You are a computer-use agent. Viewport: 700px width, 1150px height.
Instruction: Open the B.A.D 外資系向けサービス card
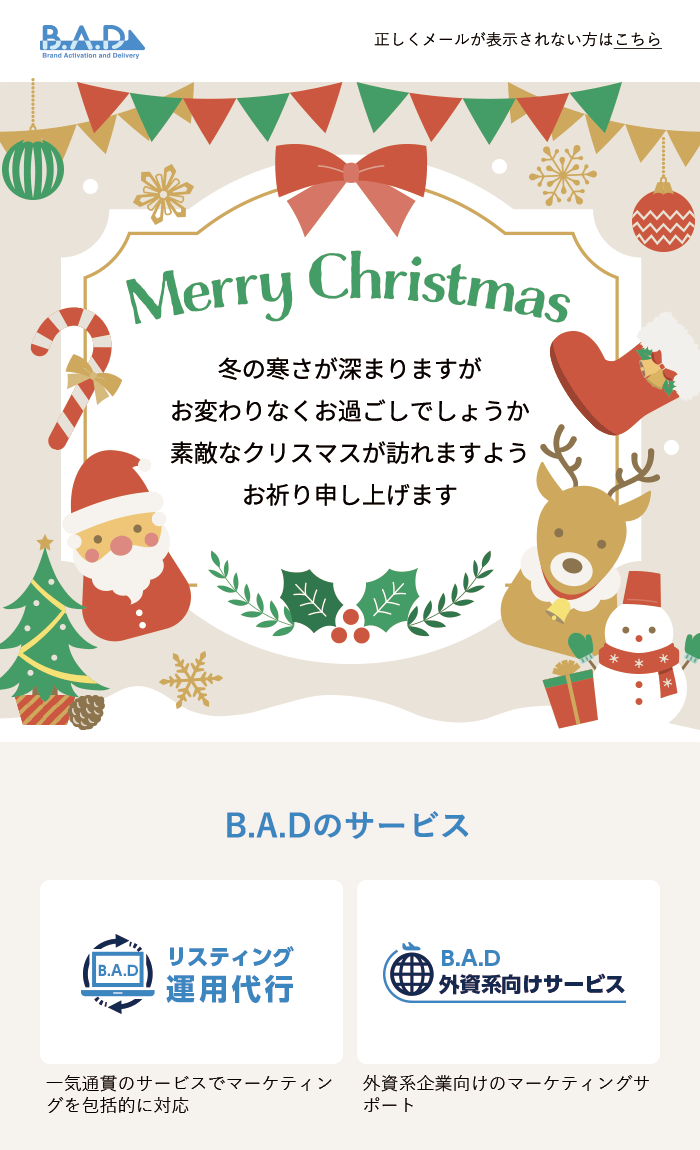pyautogui.click(x=508, y=972)
